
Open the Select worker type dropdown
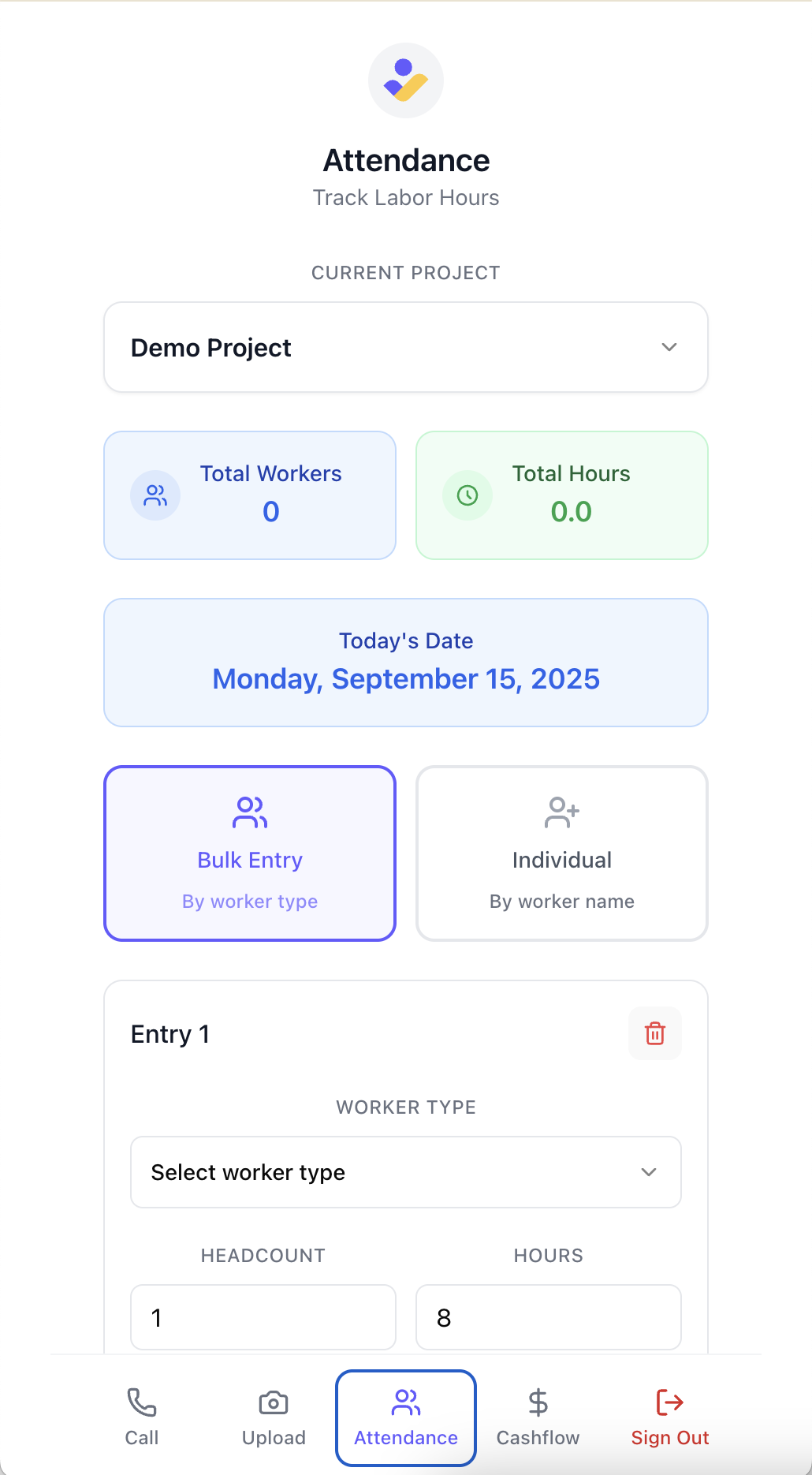[405, 1172]
